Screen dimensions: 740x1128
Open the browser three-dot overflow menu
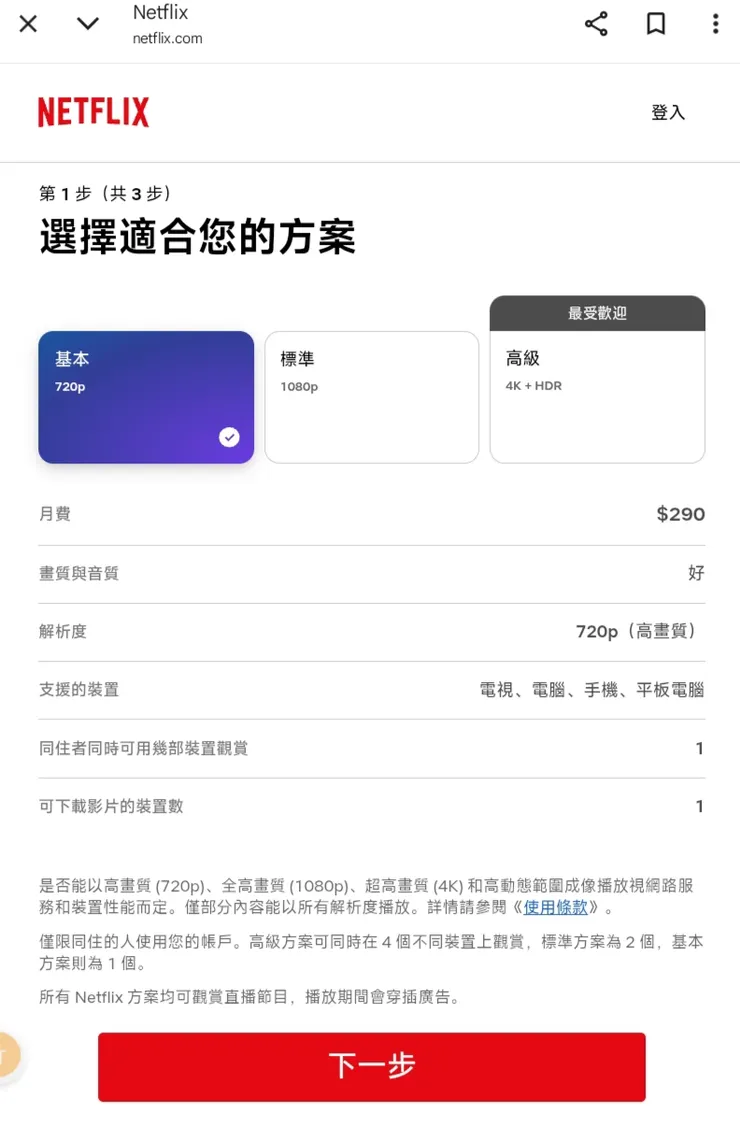pos(716,23)
